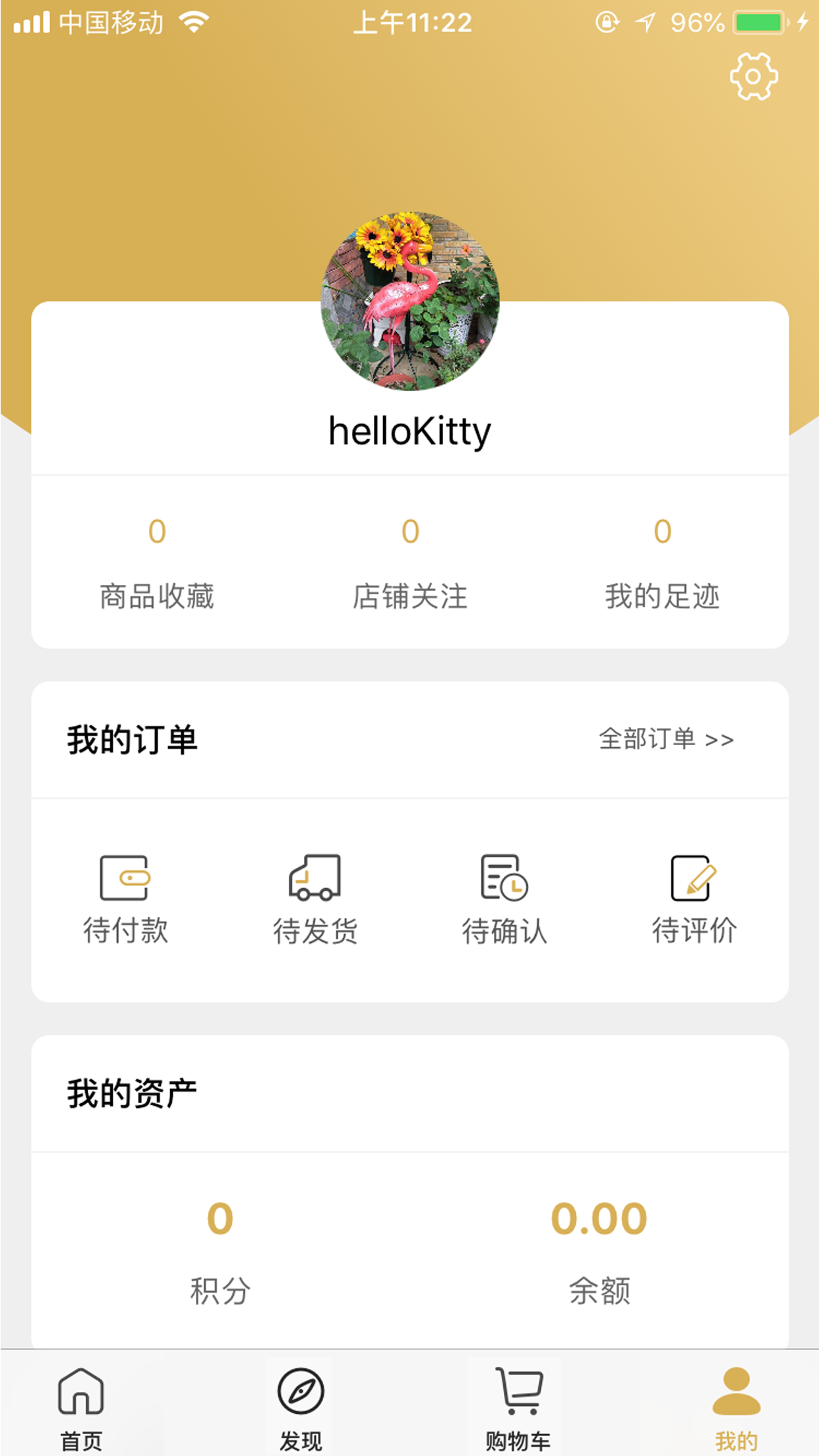The height and width of the screenshot is (1456, 819).
Task: Open the settings gear icon
Action: click(753, 76)
